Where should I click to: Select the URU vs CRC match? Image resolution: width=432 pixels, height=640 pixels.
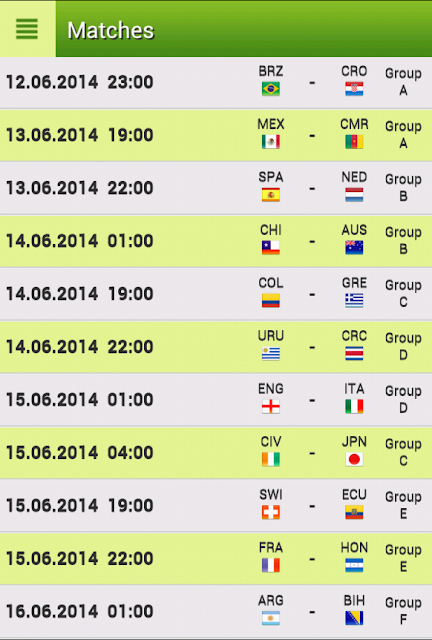(x=216, y=347)
